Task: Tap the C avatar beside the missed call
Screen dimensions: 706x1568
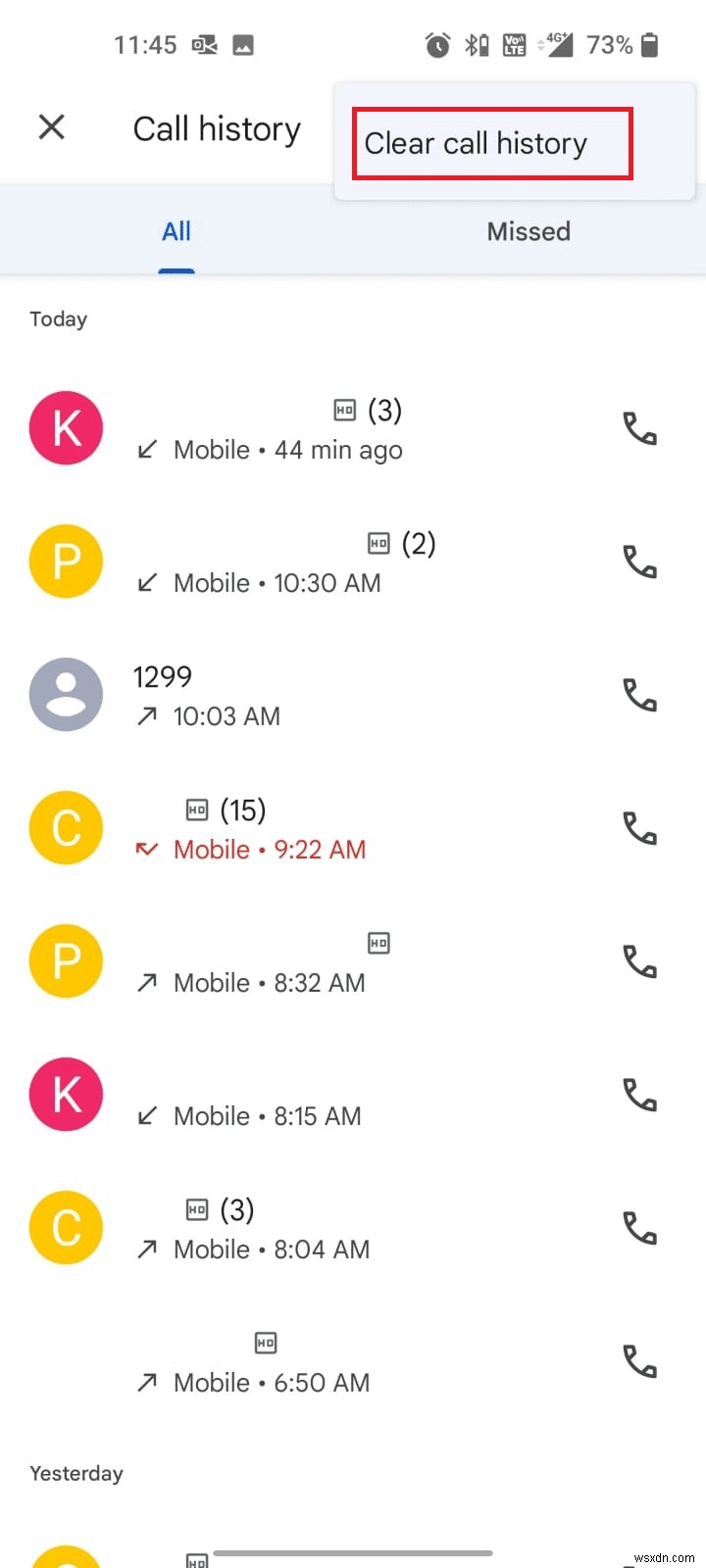Action: point(66,828)
